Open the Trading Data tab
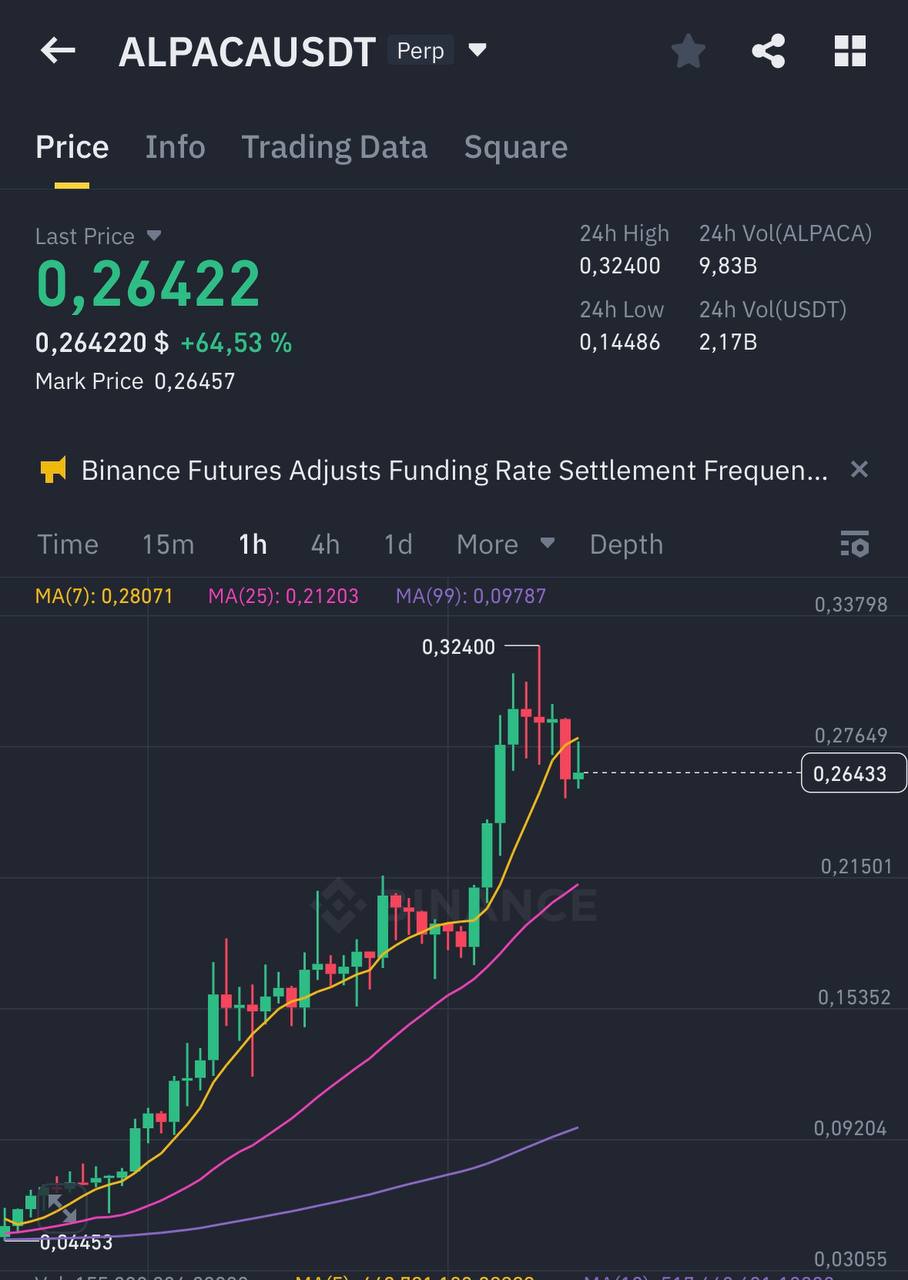Screen dimensions: 908x1280 (x=334, y=147)
